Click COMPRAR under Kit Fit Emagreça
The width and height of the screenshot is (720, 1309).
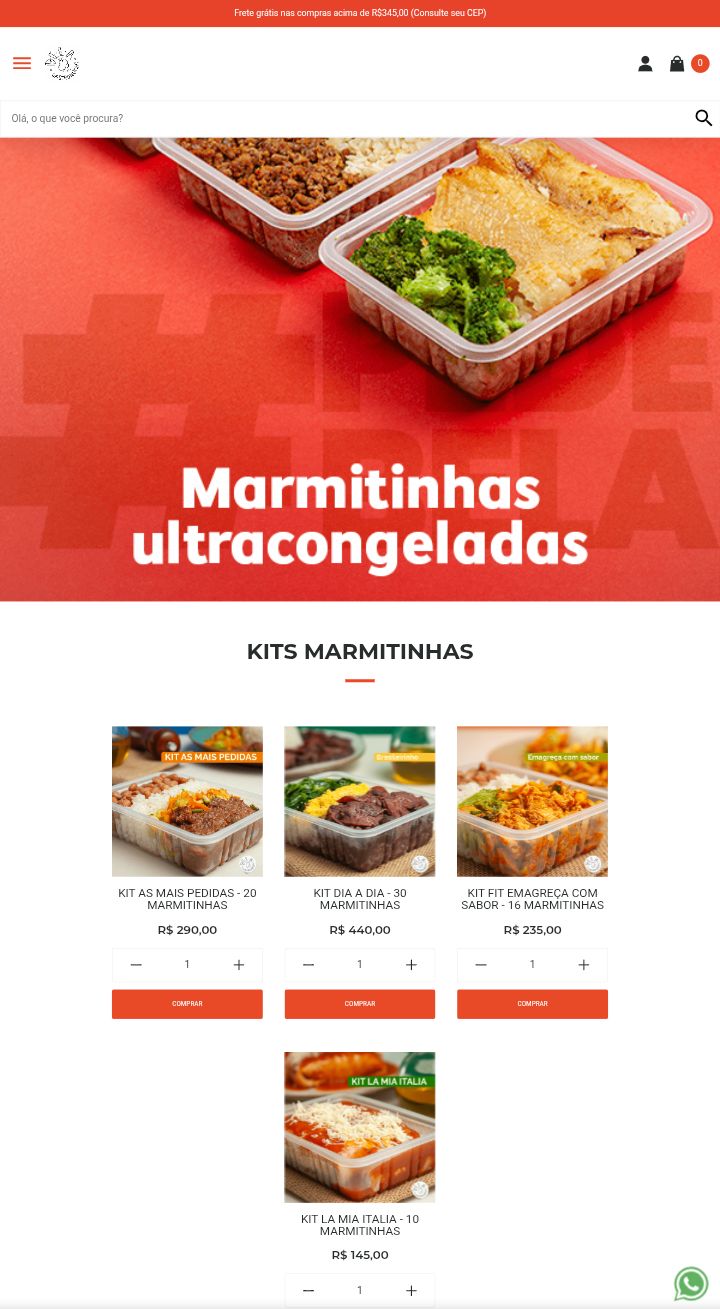(x=532, y=1003)
